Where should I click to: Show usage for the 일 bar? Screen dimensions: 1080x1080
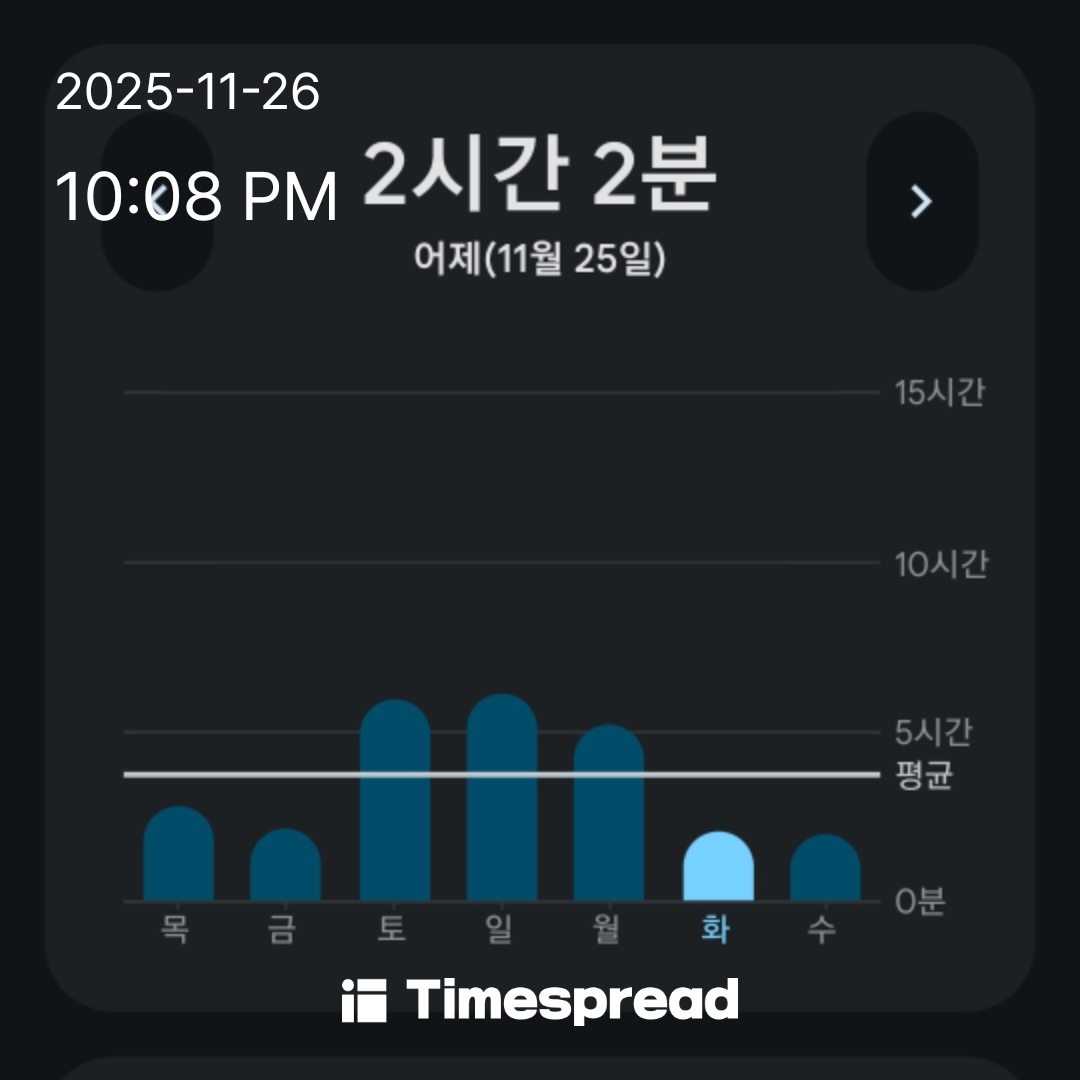click(502, 798)
